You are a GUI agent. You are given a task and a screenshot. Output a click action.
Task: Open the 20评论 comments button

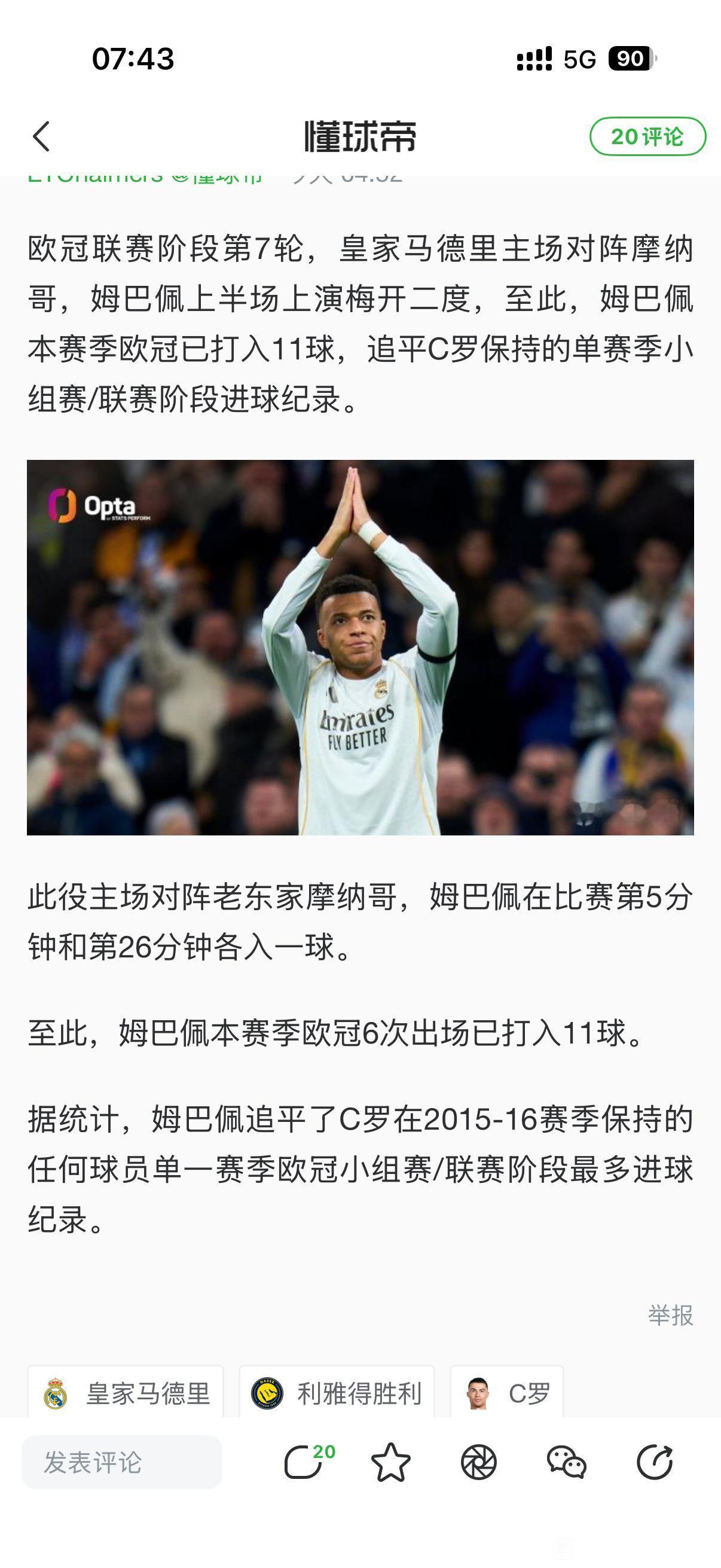point(646,135)
